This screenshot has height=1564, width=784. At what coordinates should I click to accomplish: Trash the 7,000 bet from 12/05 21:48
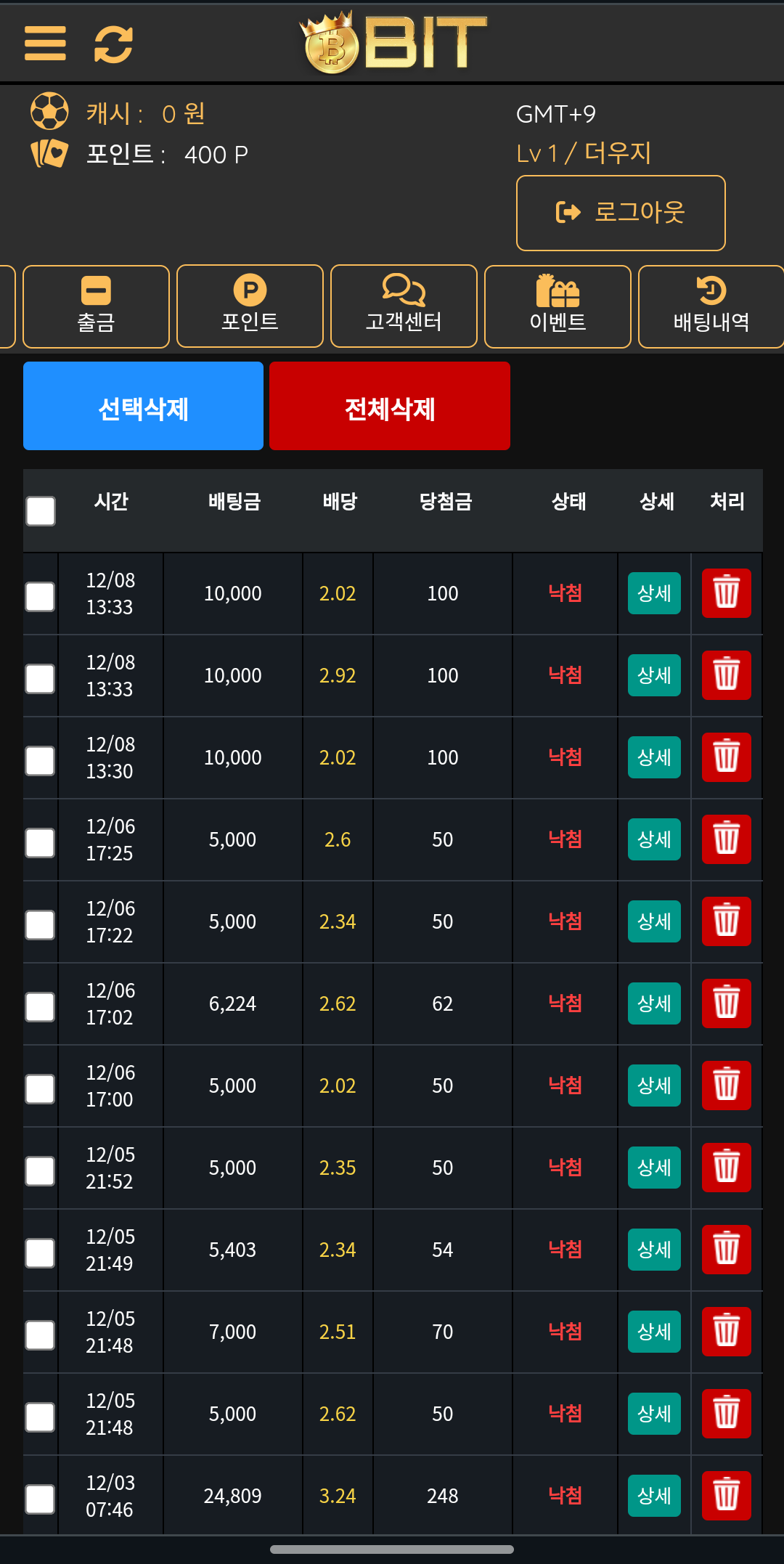(726, 1332)
